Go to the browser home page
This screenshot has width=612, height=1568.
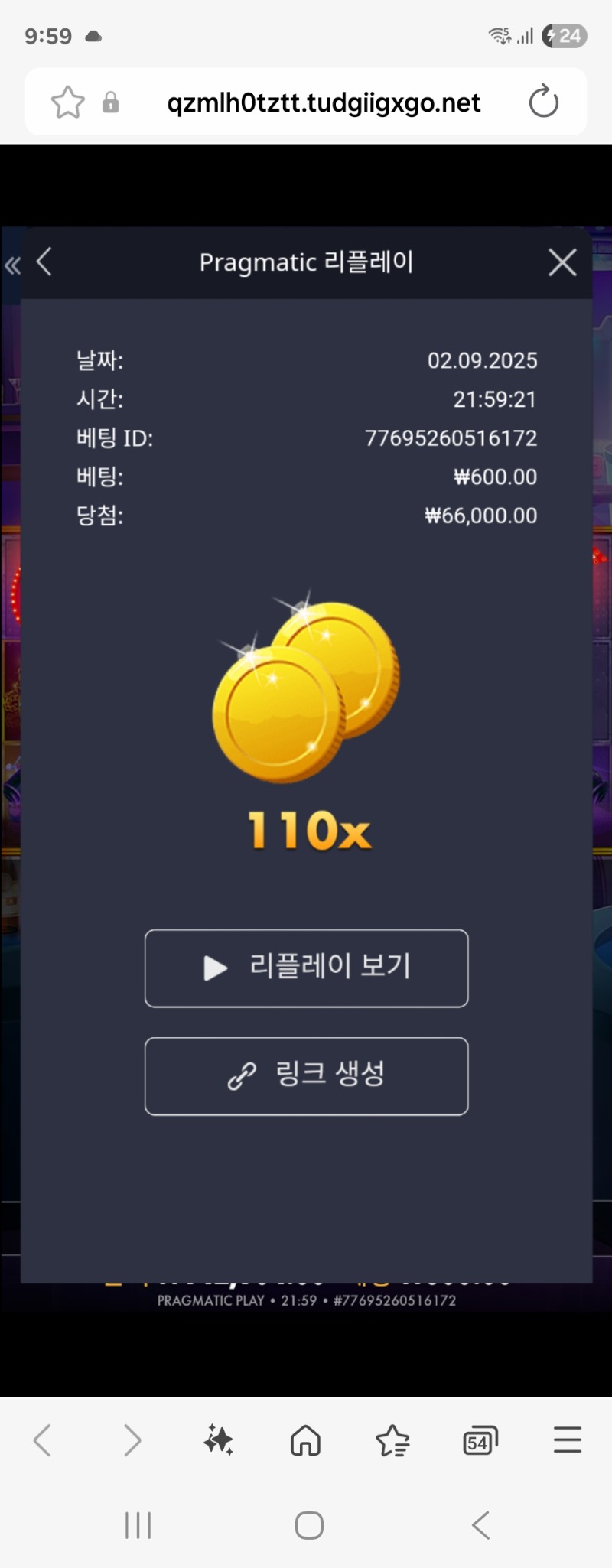click(305, 1440)
